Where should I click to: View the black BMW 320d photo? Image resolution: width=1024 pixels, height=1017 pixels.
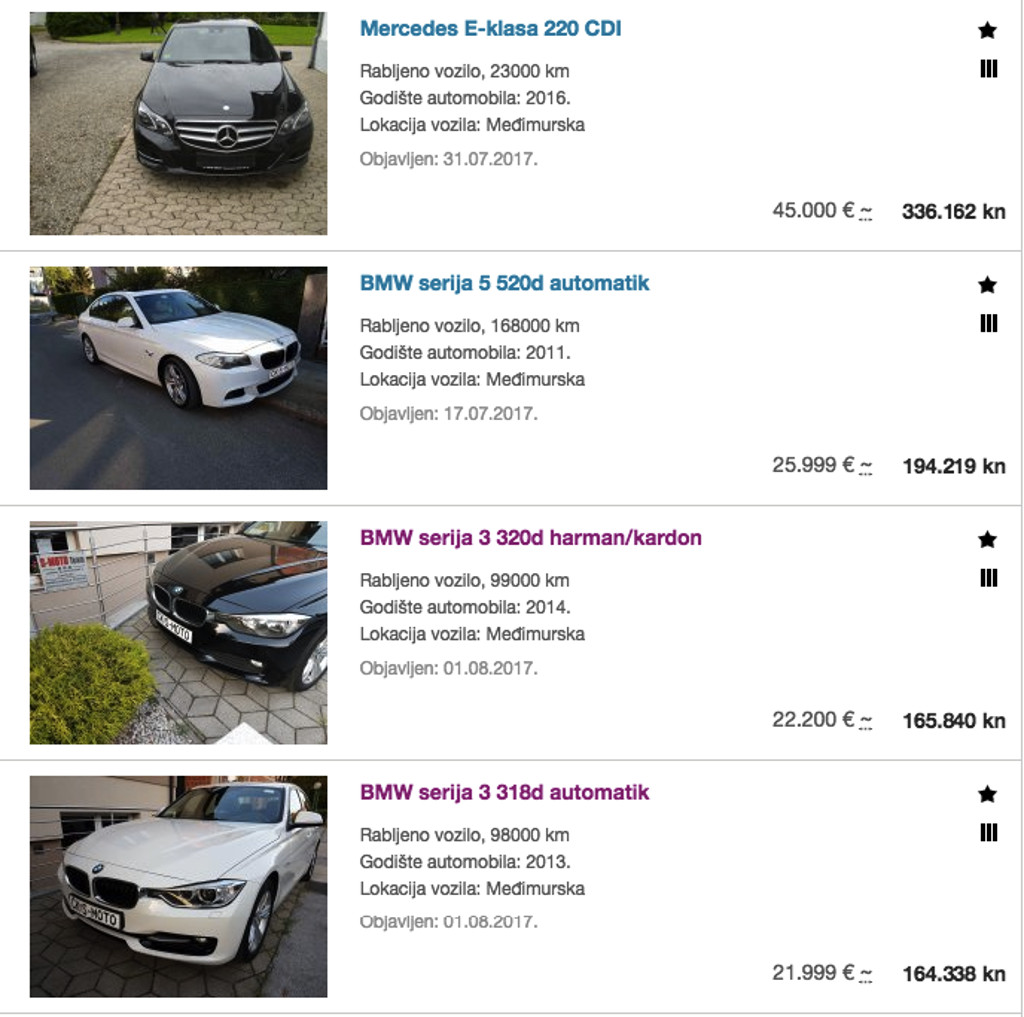(178, 633)
